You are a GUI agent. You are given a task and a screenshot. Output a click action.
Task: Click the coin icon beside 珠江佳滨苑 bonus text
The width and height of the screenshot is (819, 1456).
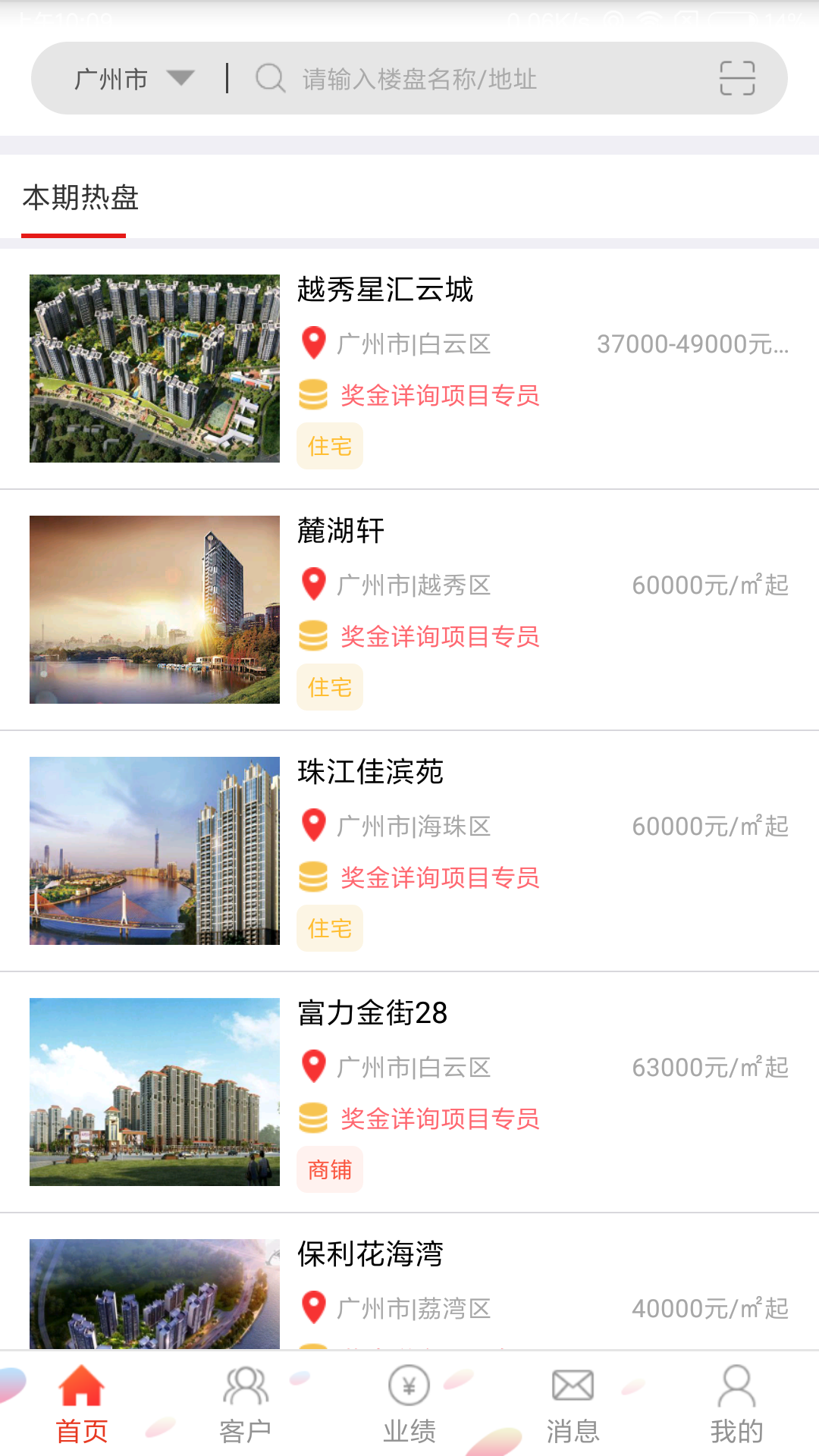pyautogui.click(x=313, y=877)
